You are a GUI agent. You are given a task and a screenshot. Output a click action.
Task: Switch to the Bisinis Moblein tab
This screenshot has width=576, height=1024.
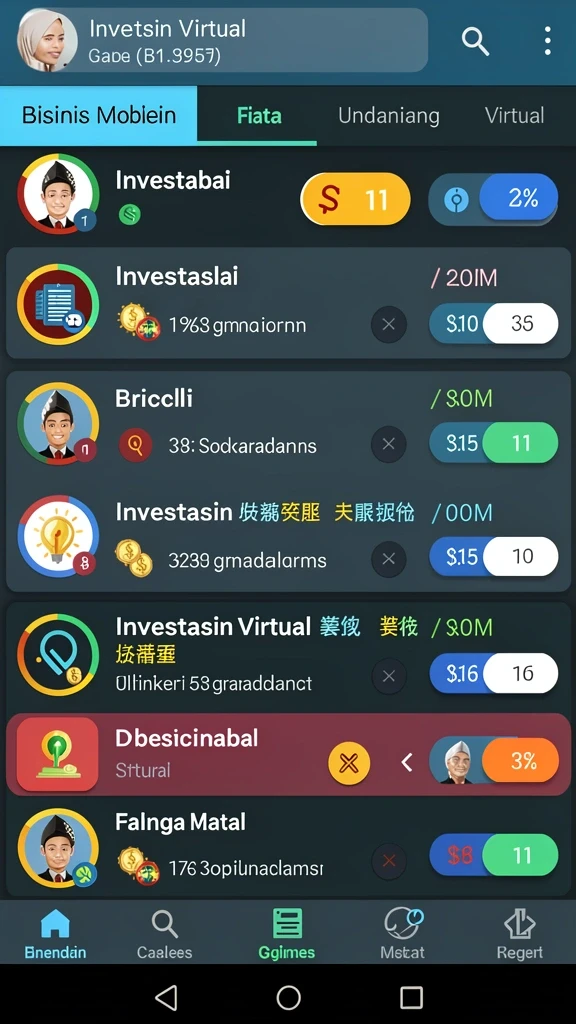99,116
